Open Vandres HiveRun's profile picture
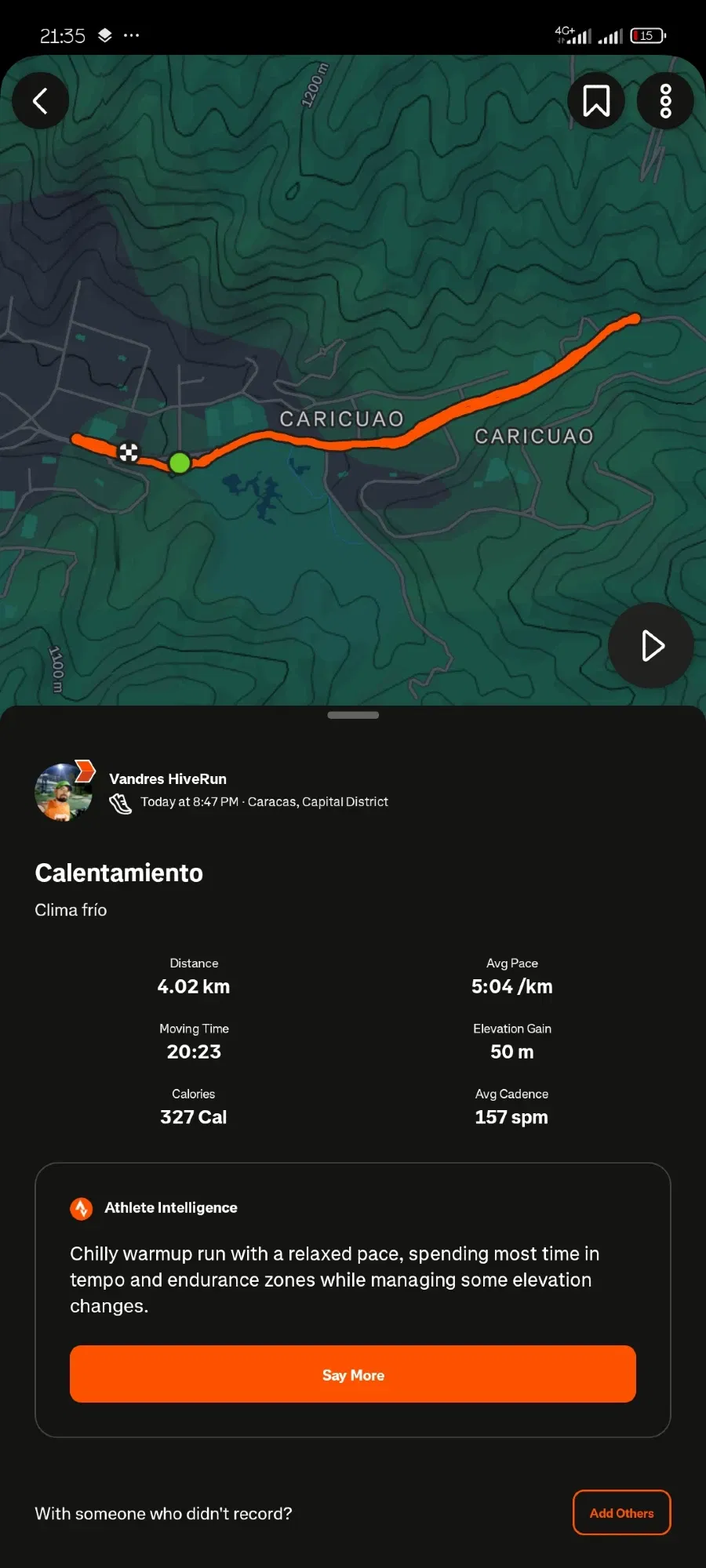The image size is (706, 1568). click(63, 792)
